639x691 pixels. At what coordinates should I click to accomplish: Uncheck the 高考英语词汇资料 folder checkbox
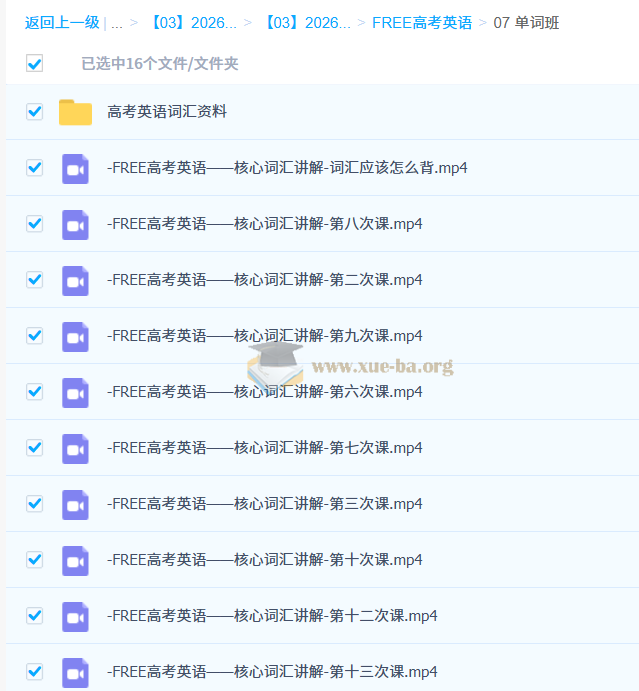click(35, 112)
